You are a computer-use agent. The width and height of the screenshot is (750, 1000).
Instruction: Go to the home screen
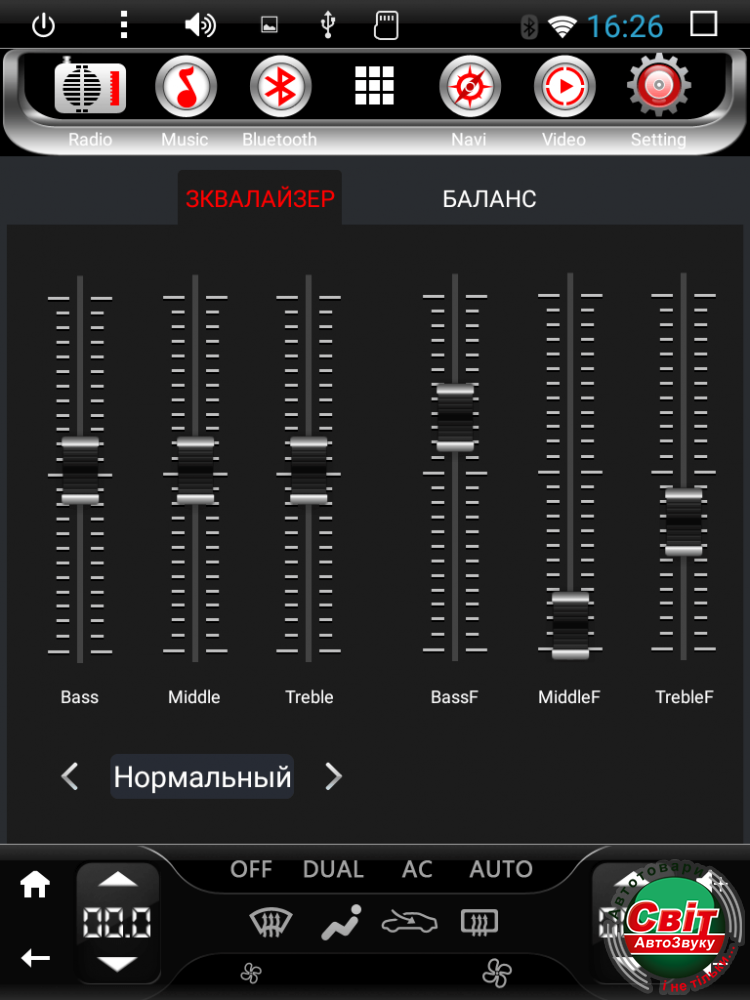36,884
